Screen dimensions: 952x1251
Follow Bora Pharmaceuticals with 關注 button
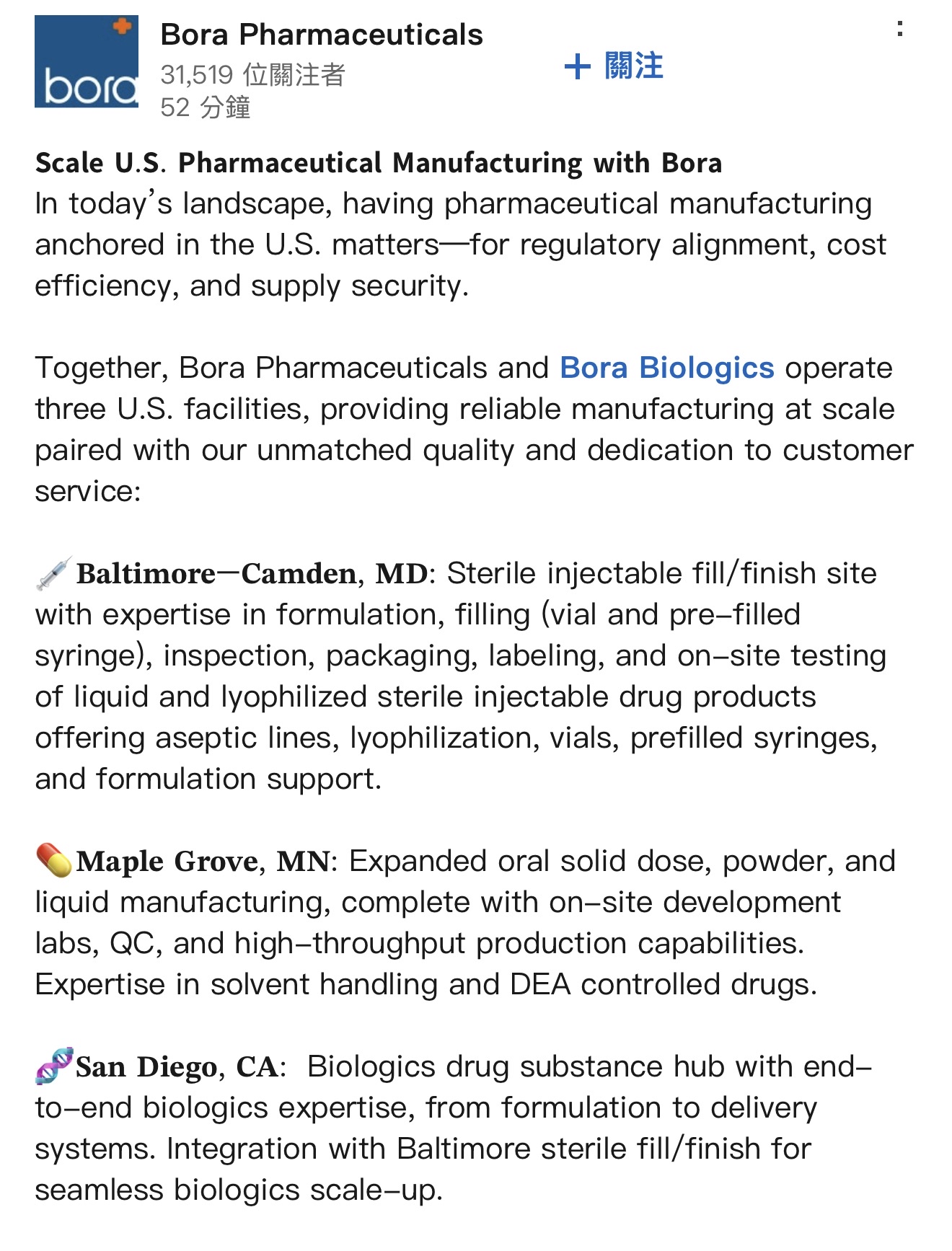pyautogui.click(x=614, y=66)
